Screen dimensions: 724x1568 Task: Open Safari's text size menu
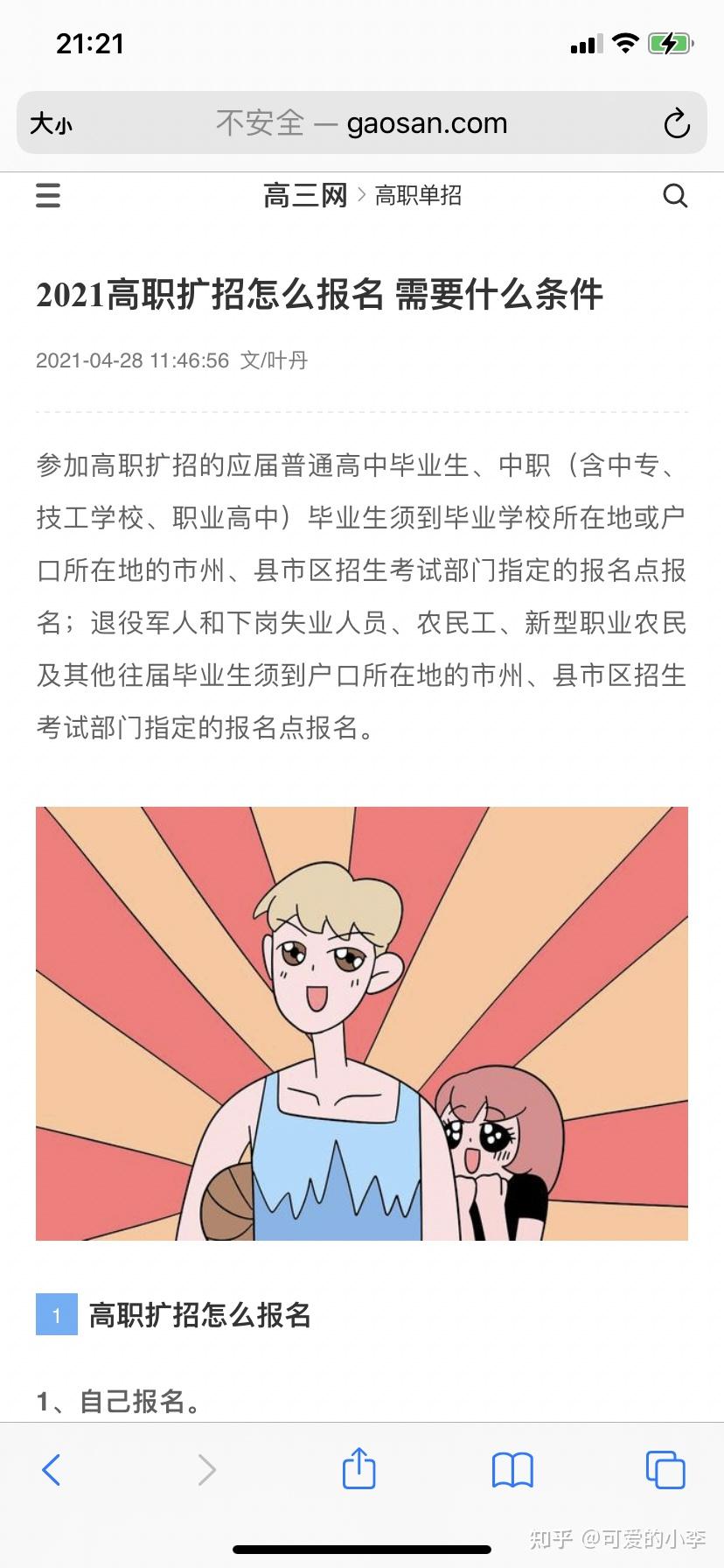[51, 123]
